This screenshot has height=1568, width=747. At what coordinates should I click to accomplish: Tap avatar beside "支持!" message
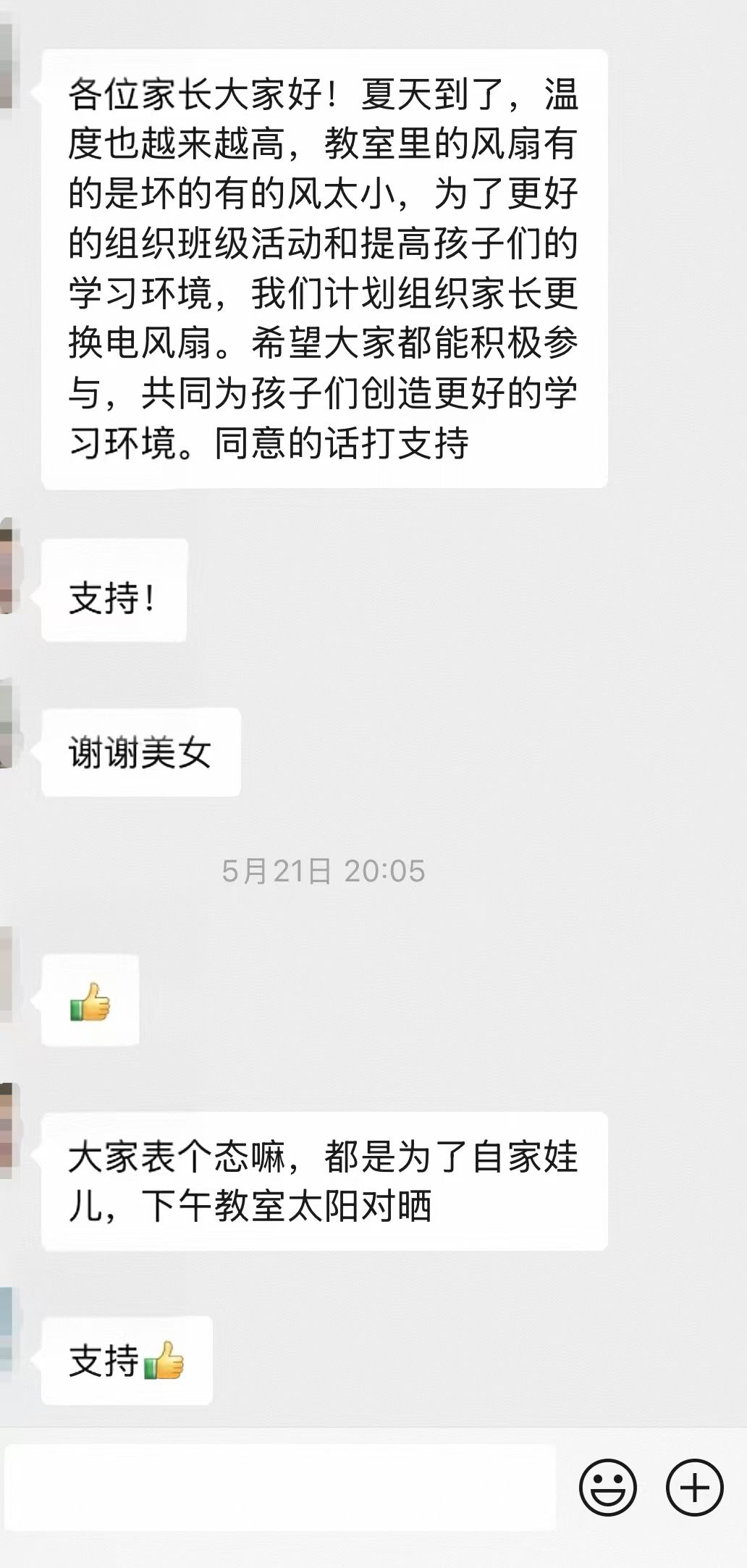point(6,566)
